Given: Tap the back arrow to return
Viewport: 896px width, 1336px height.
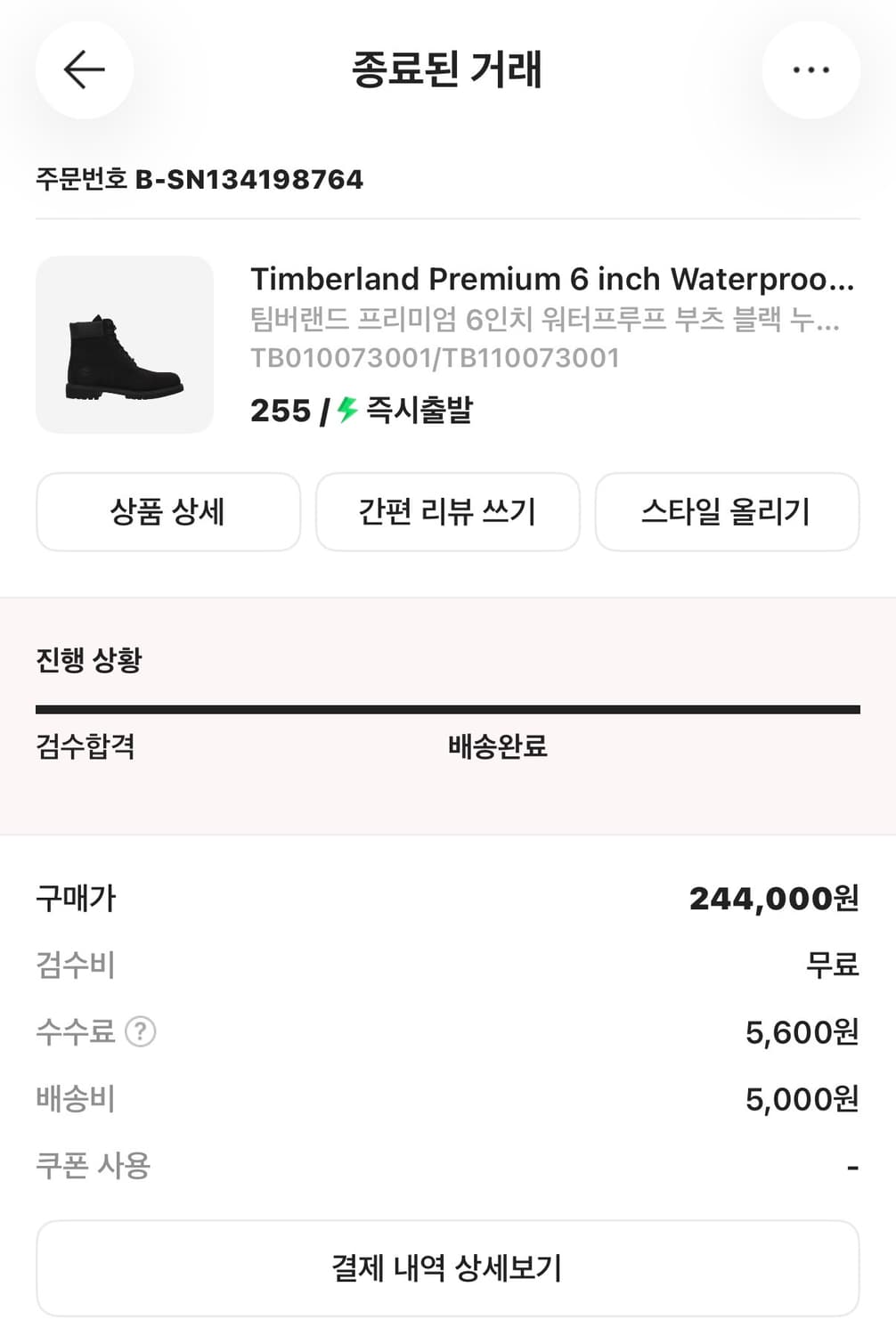Looking at the screenshot, I should pyautogui.click(x=84, y=69).
